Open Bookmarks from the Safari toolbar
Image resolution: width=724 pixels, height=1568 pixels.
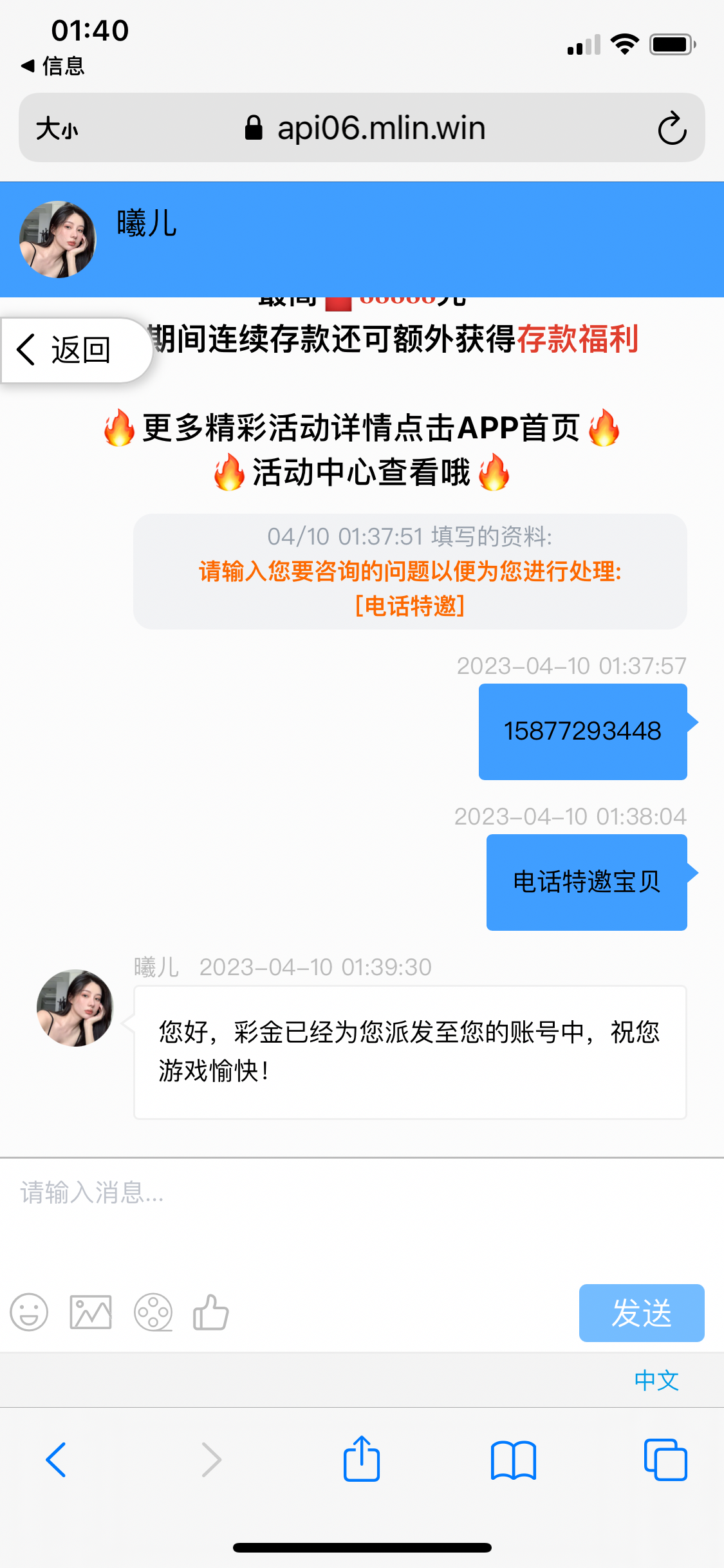(514, 1460)
